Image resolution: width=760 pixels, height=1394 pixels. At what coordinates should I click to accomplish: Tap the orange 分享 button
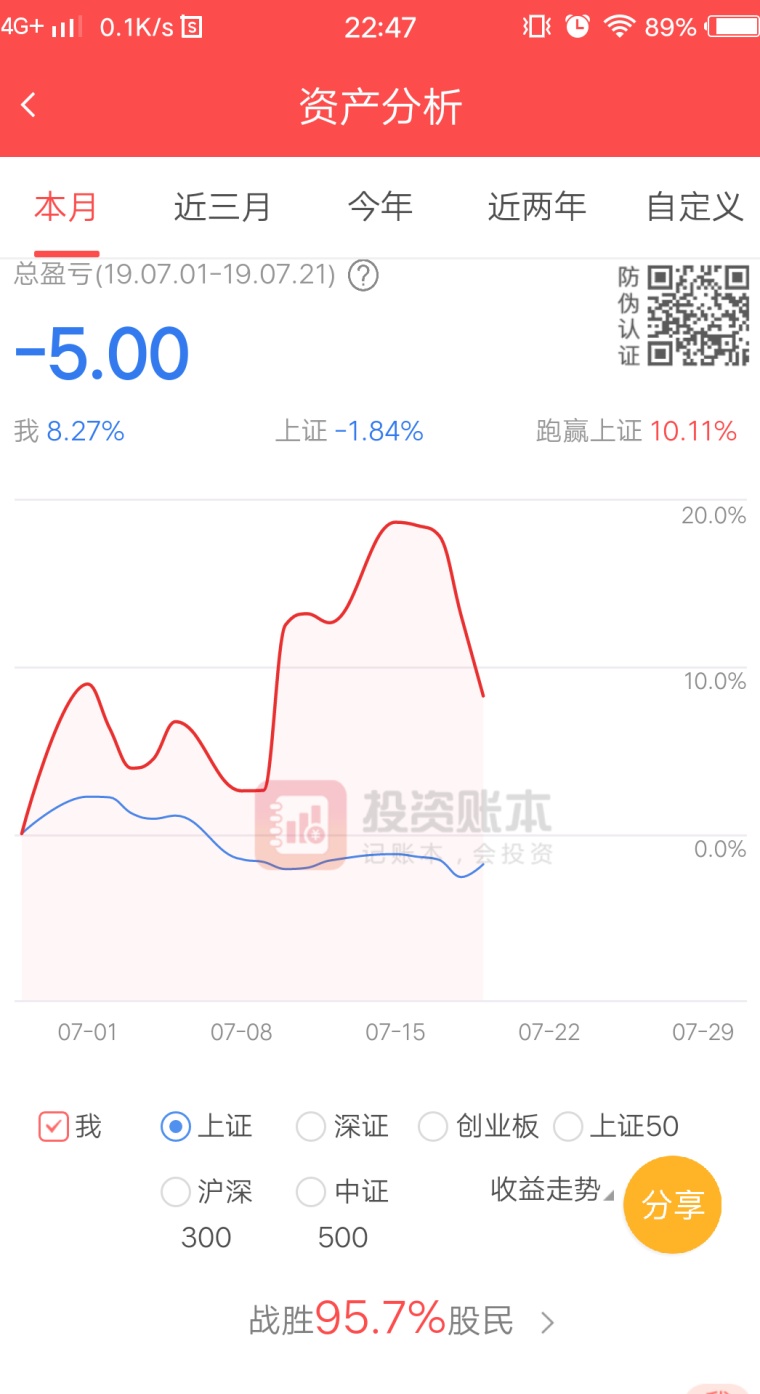[672, 1205]
